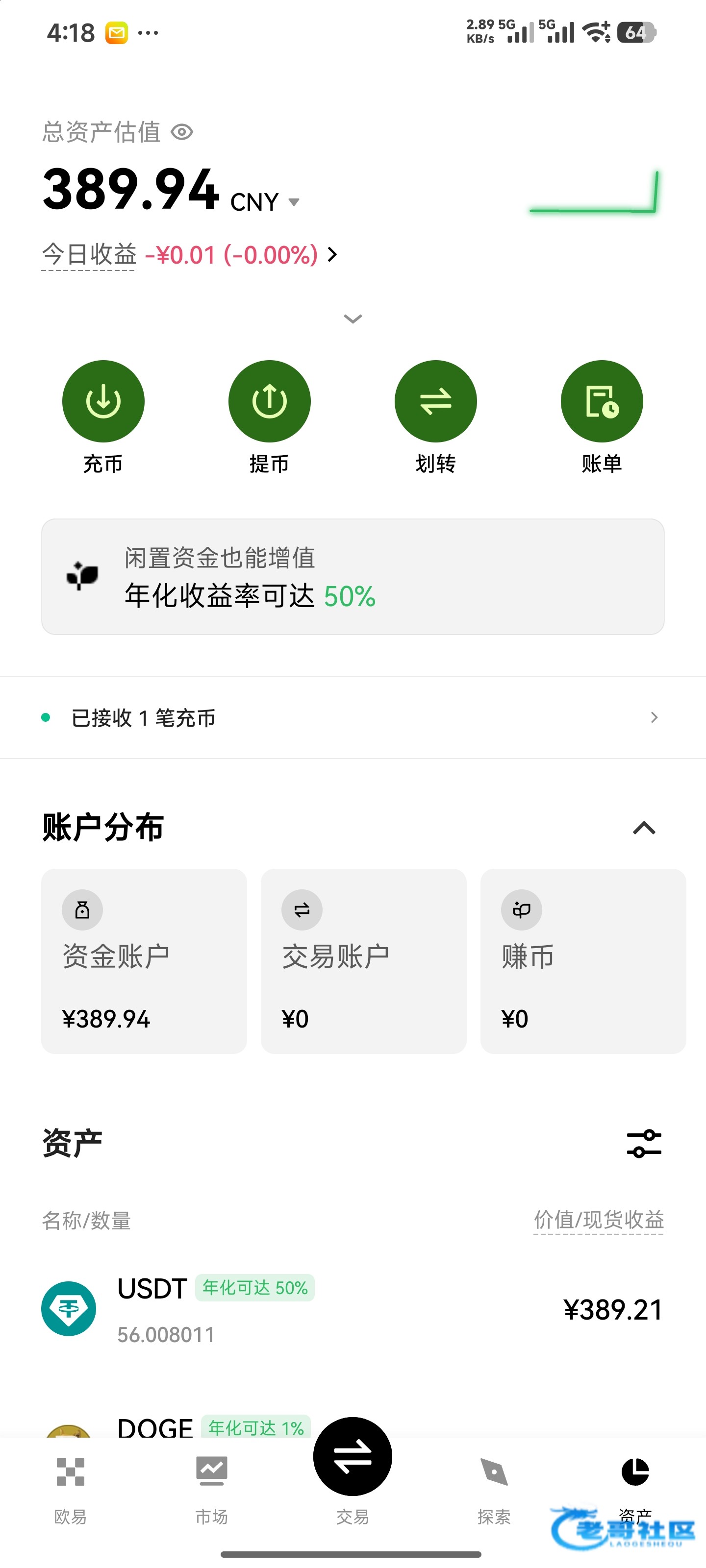Open the 闲置资金也能增值 earn banner
The image size is (706, 1568).
pos(353,576)
